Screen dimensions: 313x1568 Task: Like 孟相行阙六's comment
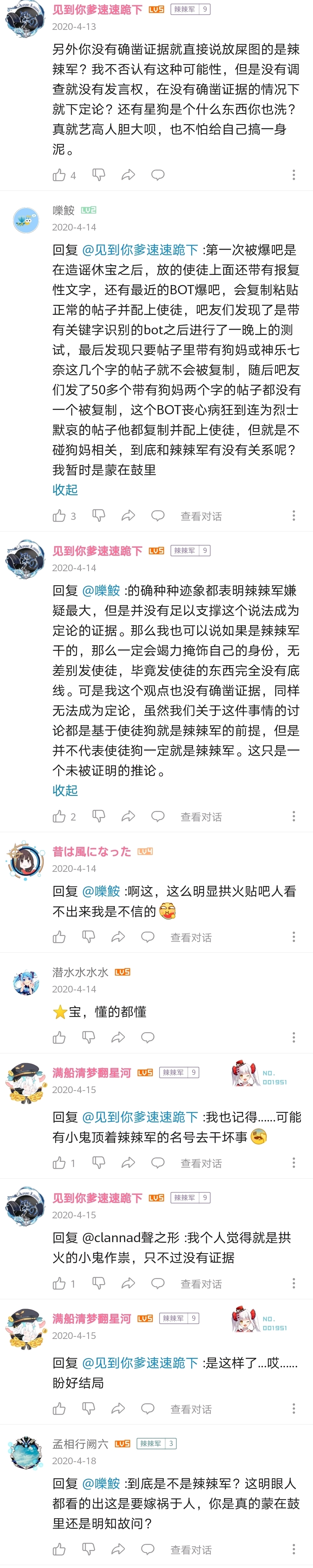coord(59,1549)
